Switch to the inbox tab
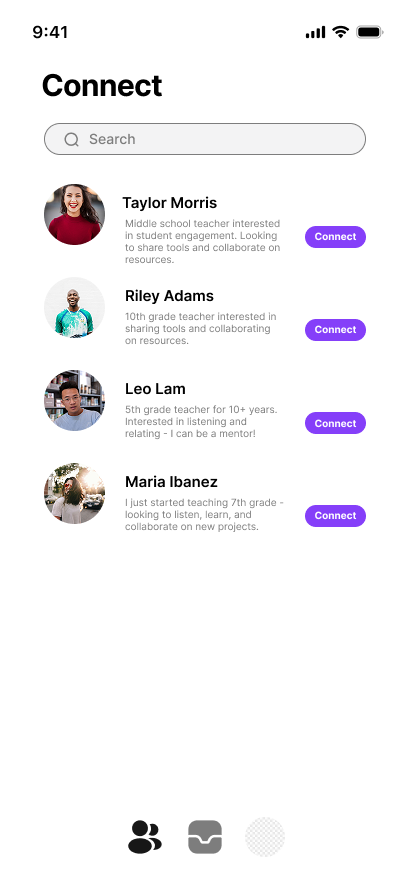The width and height of the screenshot is (410, 885). pyautogui.click(x=205, y=837)
